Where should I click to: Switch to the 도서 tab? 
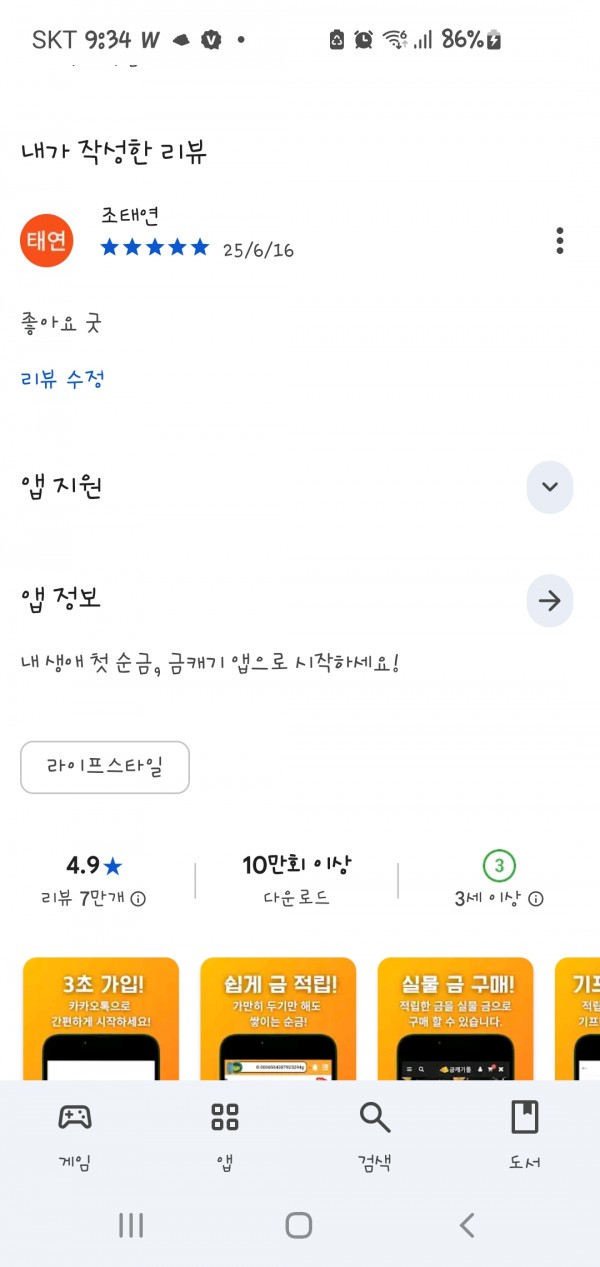(525, 1137)
